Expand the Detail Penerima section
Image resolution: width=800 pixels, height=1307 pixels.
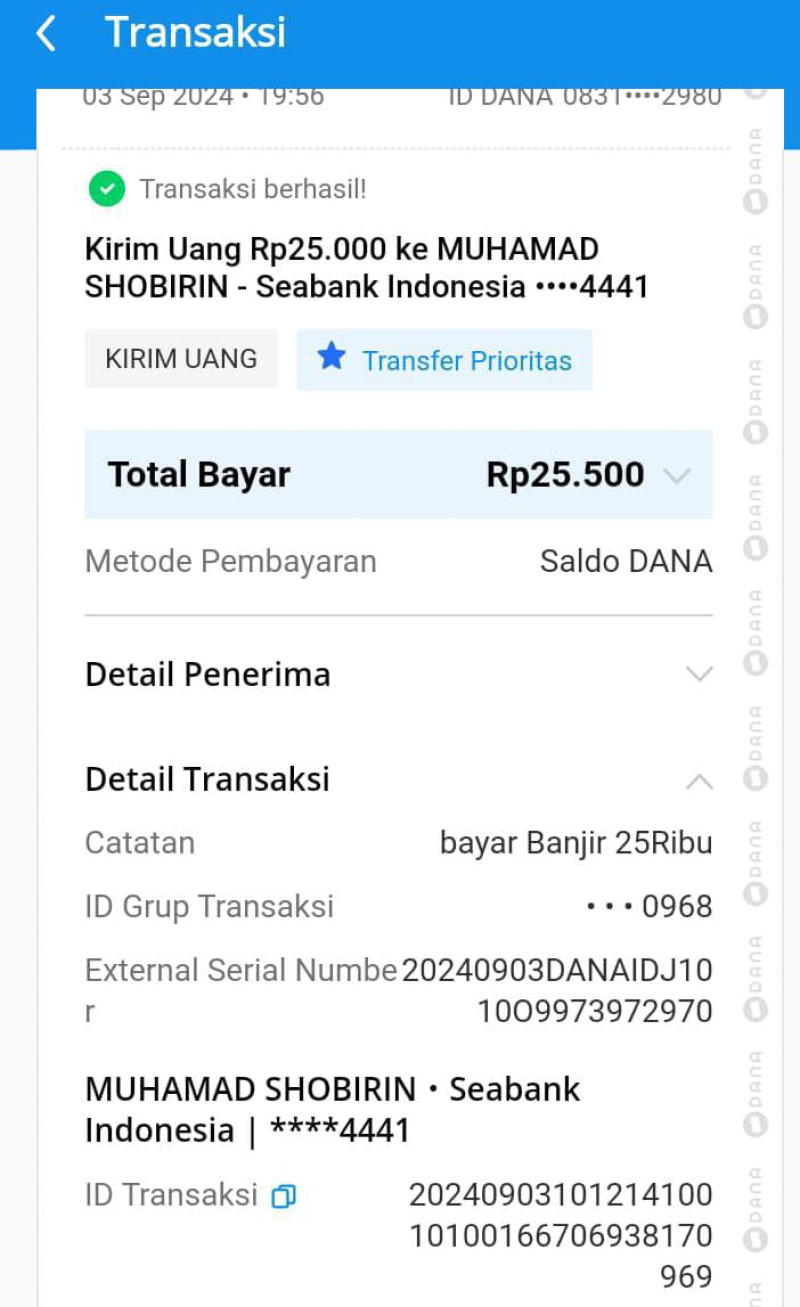pos(699,674)
